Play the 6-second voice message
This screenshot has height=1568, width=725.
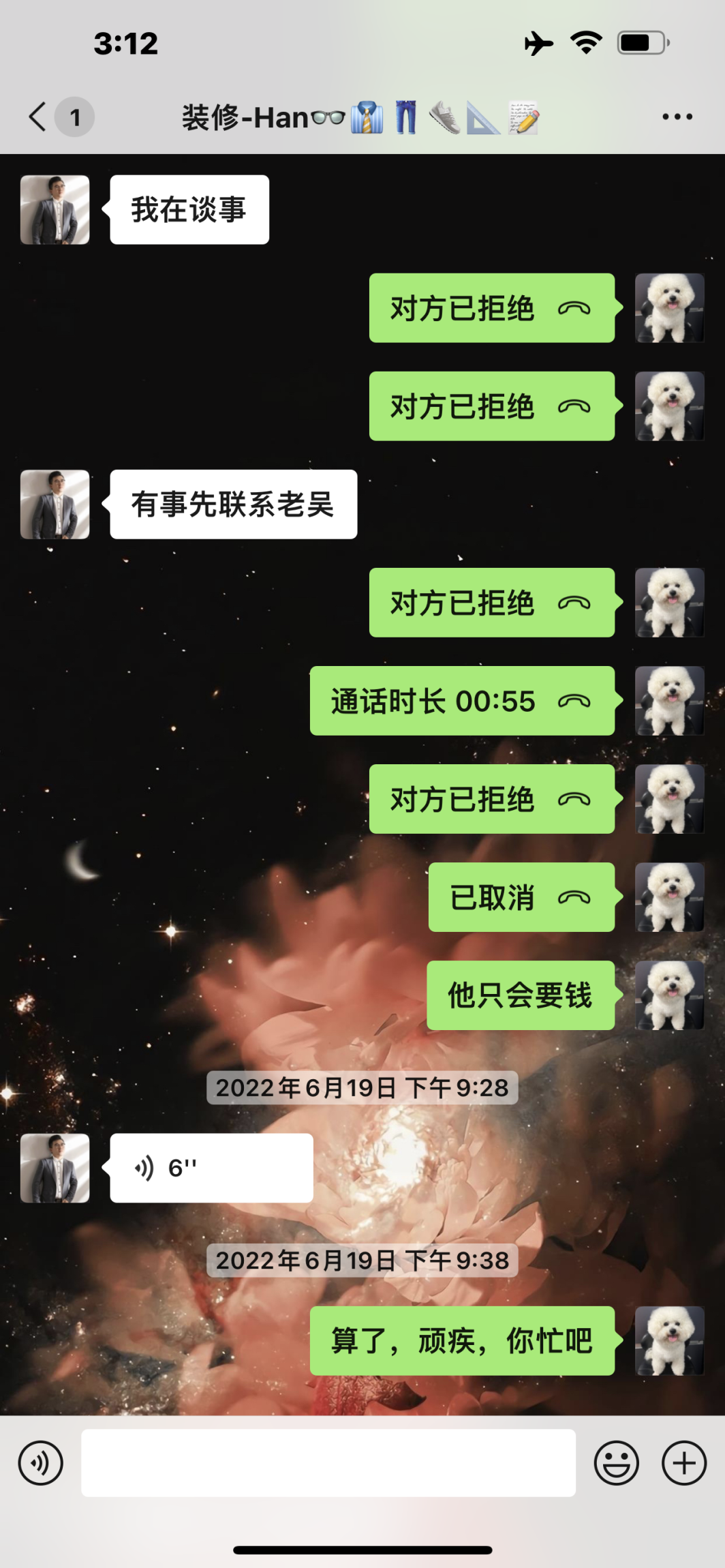211,1168
